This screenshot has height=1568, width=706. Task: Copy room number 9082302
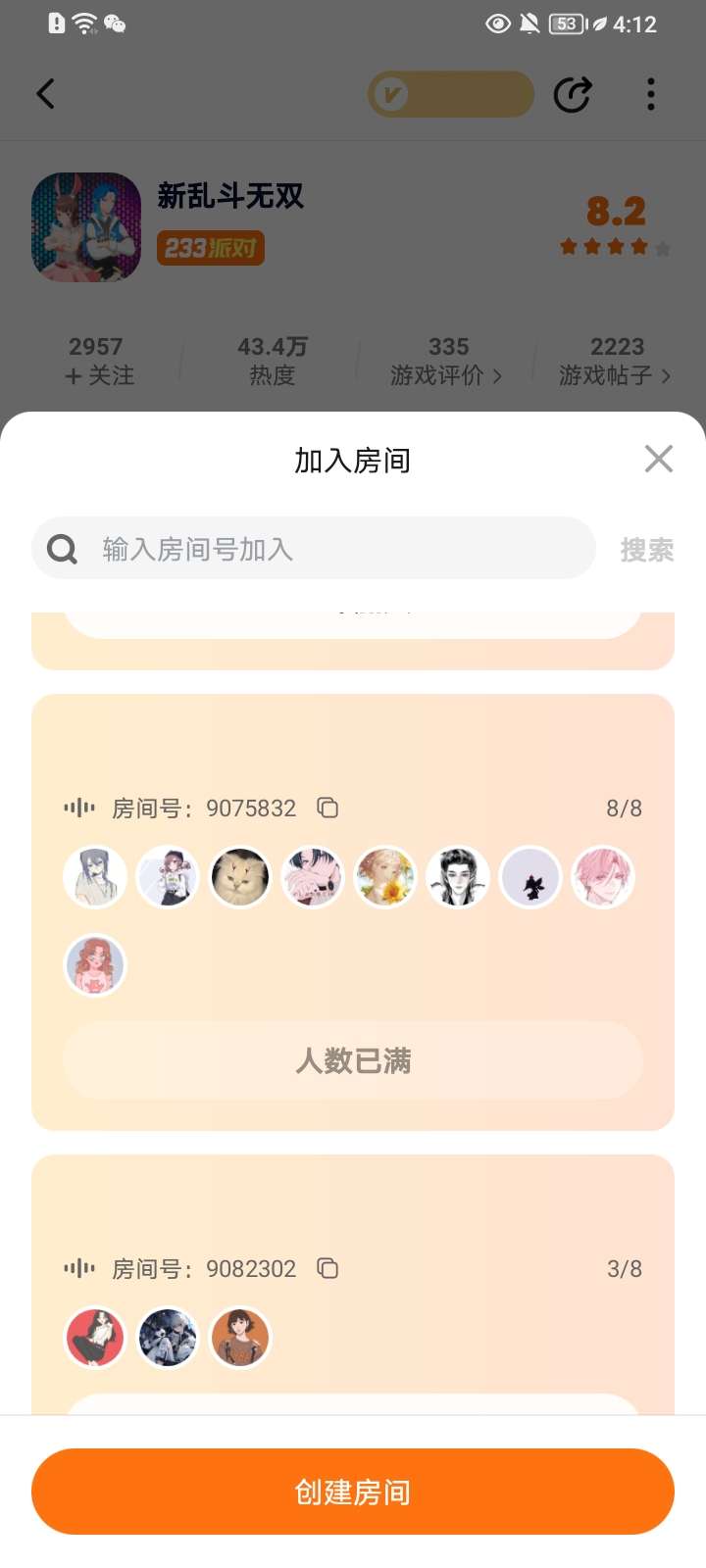tap(328, 1268)
